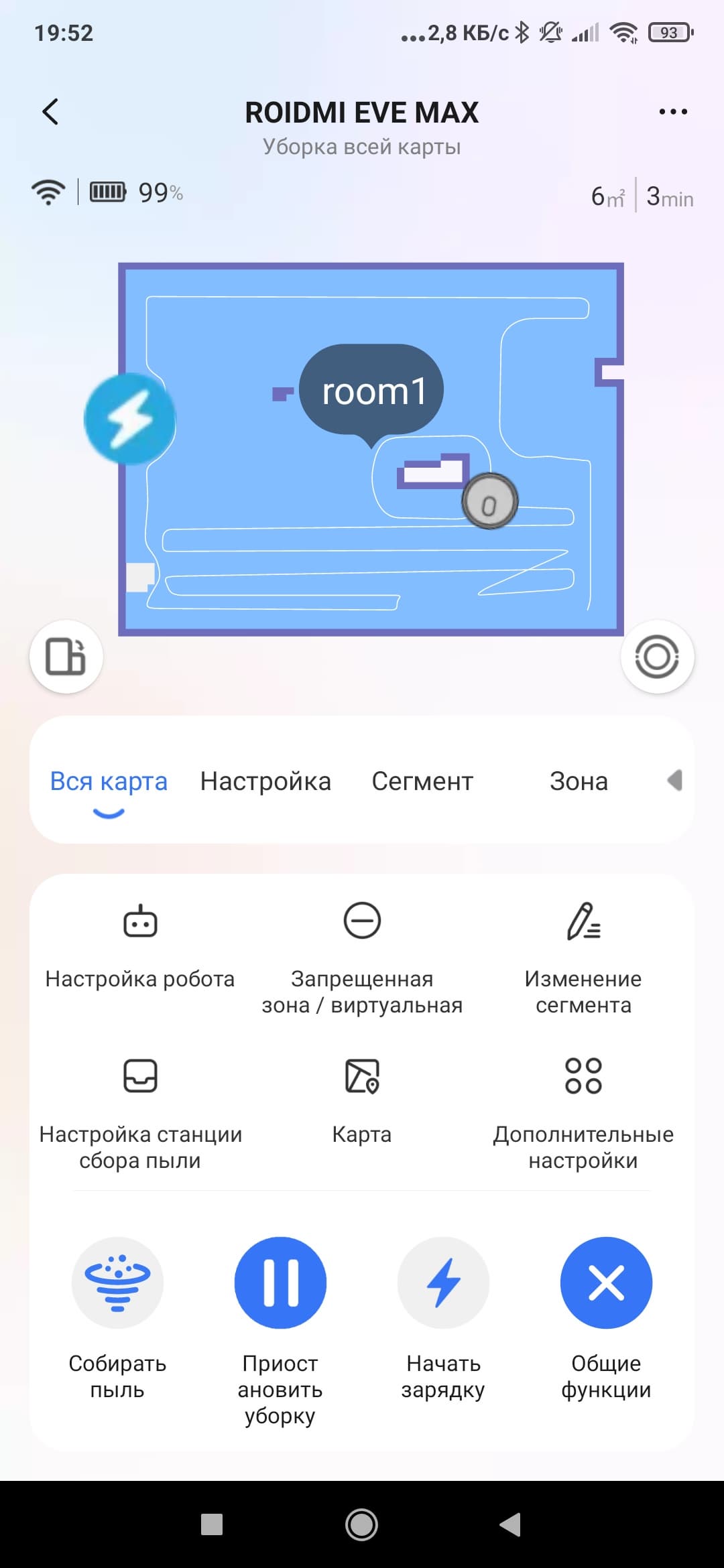Screen dimensions: 724x1568
Task: Start dust collection with Собирать пыль
Action: pos(117,1283)
